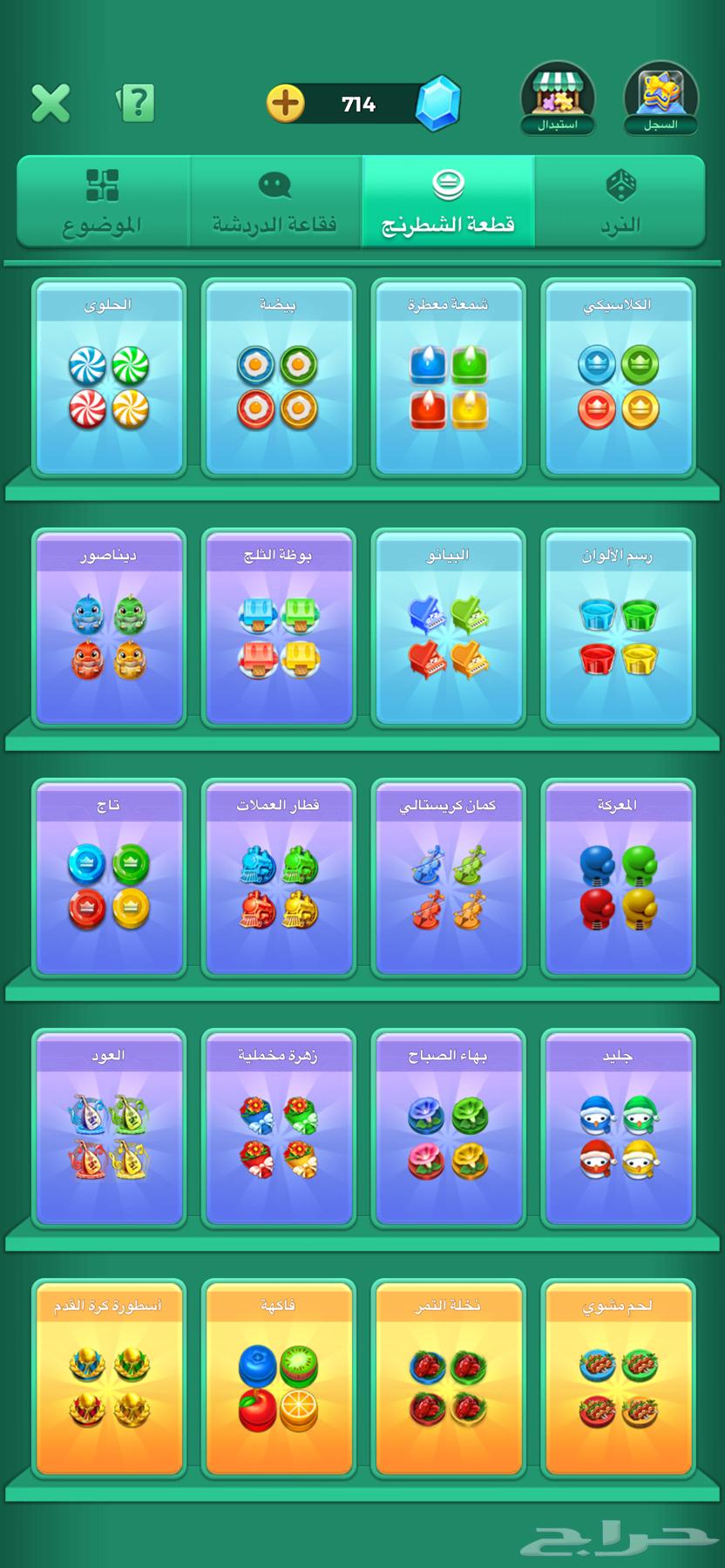Close the shop screen with X
The image size is (725, 1568).
[x=51, y=104]
